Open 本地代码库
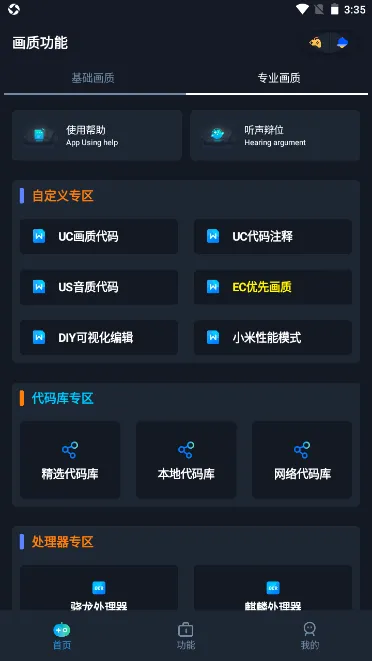 [186, 459]
